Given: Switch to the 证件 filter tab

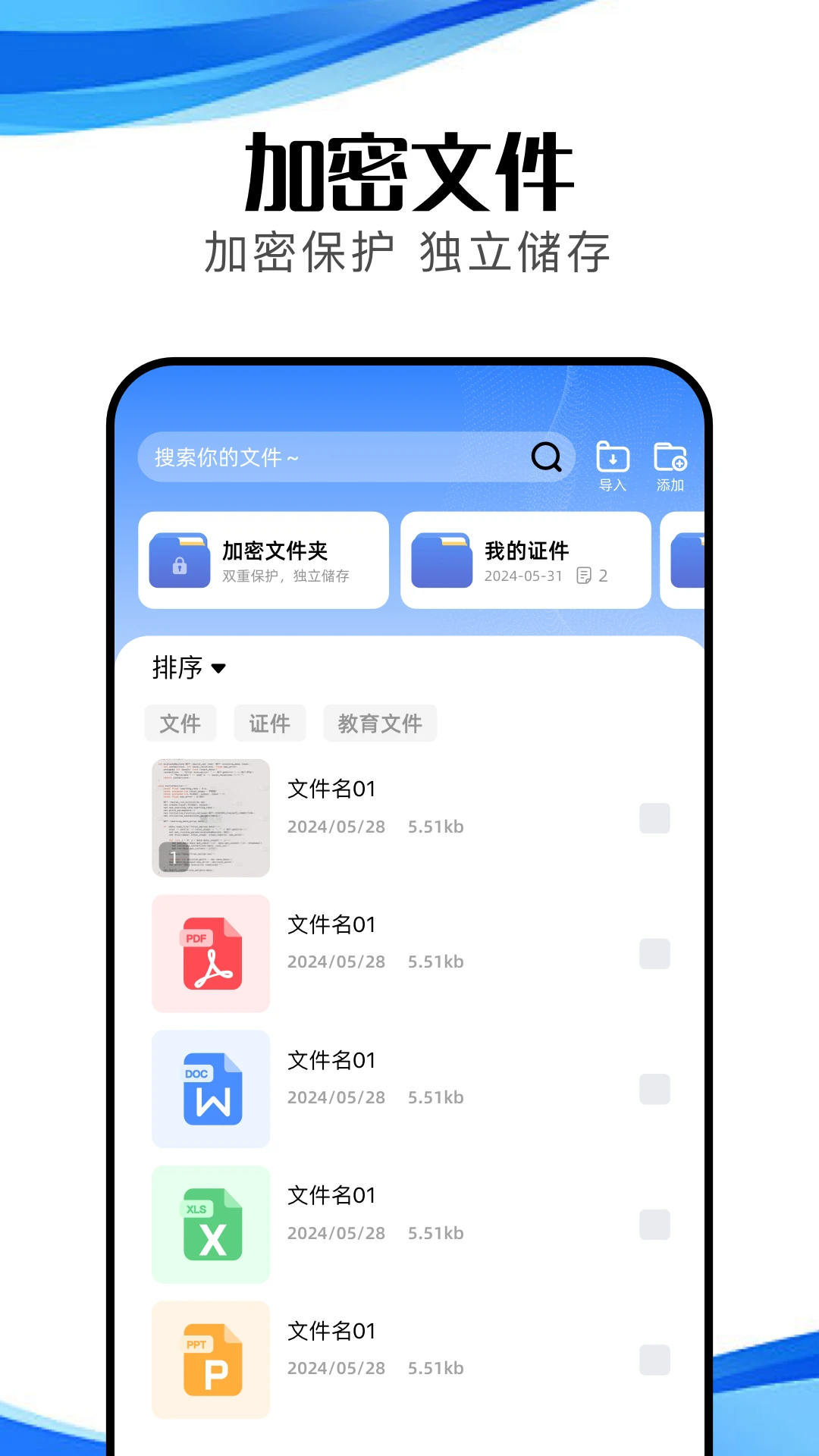Looking at the screenshot, I should tap(269, 723).
